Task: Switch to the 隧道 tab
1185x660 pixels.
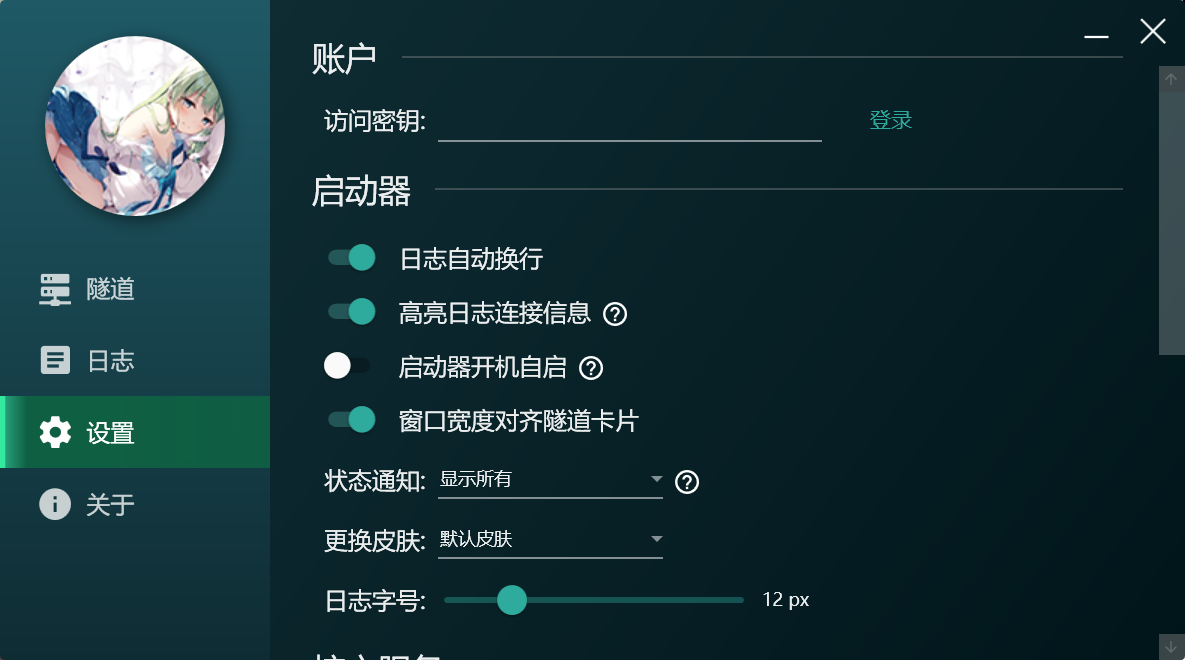Action: click(110, 289)
